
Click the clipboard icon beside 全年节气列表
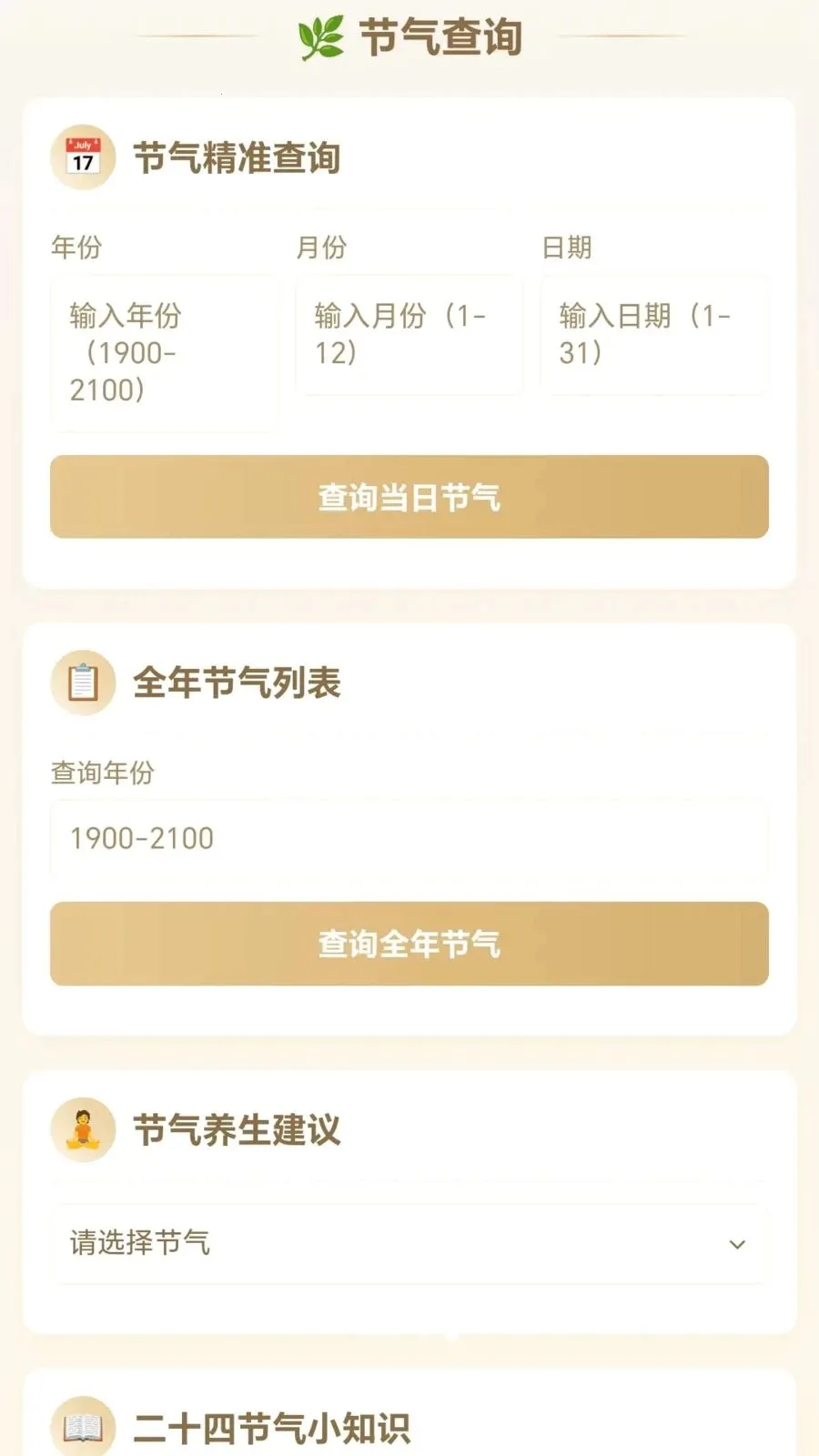pyautogui.click(x=83, y=682)
